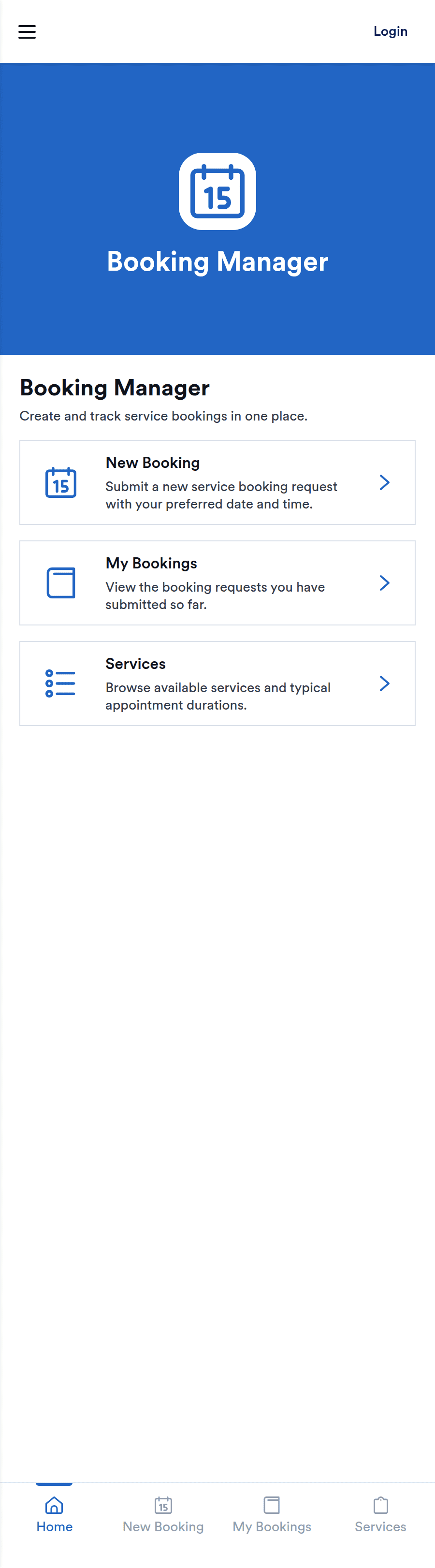Tap the Login link
435x1568 pixels.
(x=390, y=31)
